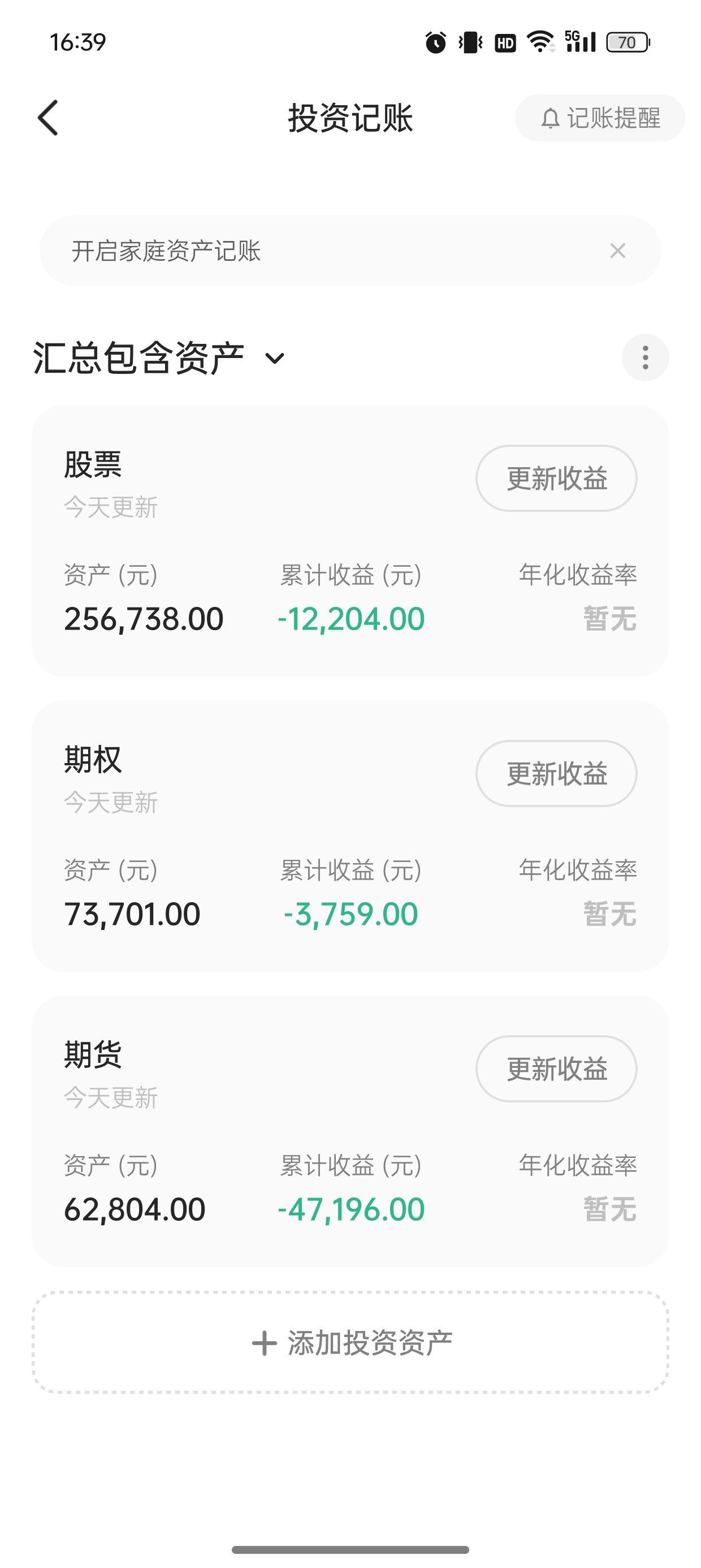Open the three-dot overflow menu

tap(645, 358)
